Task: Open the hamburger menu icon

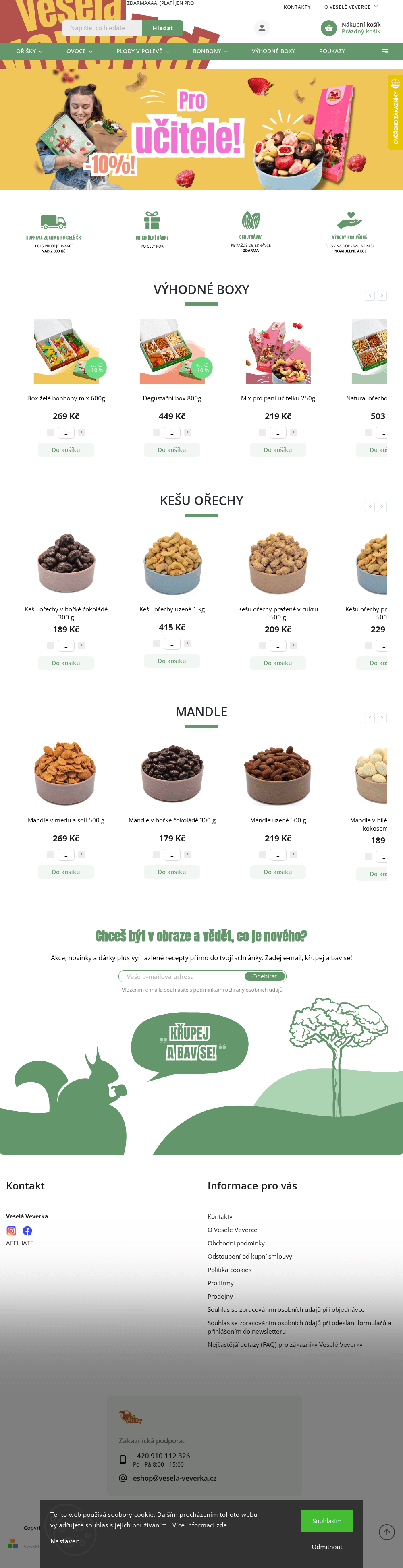Action: (384, 51)
